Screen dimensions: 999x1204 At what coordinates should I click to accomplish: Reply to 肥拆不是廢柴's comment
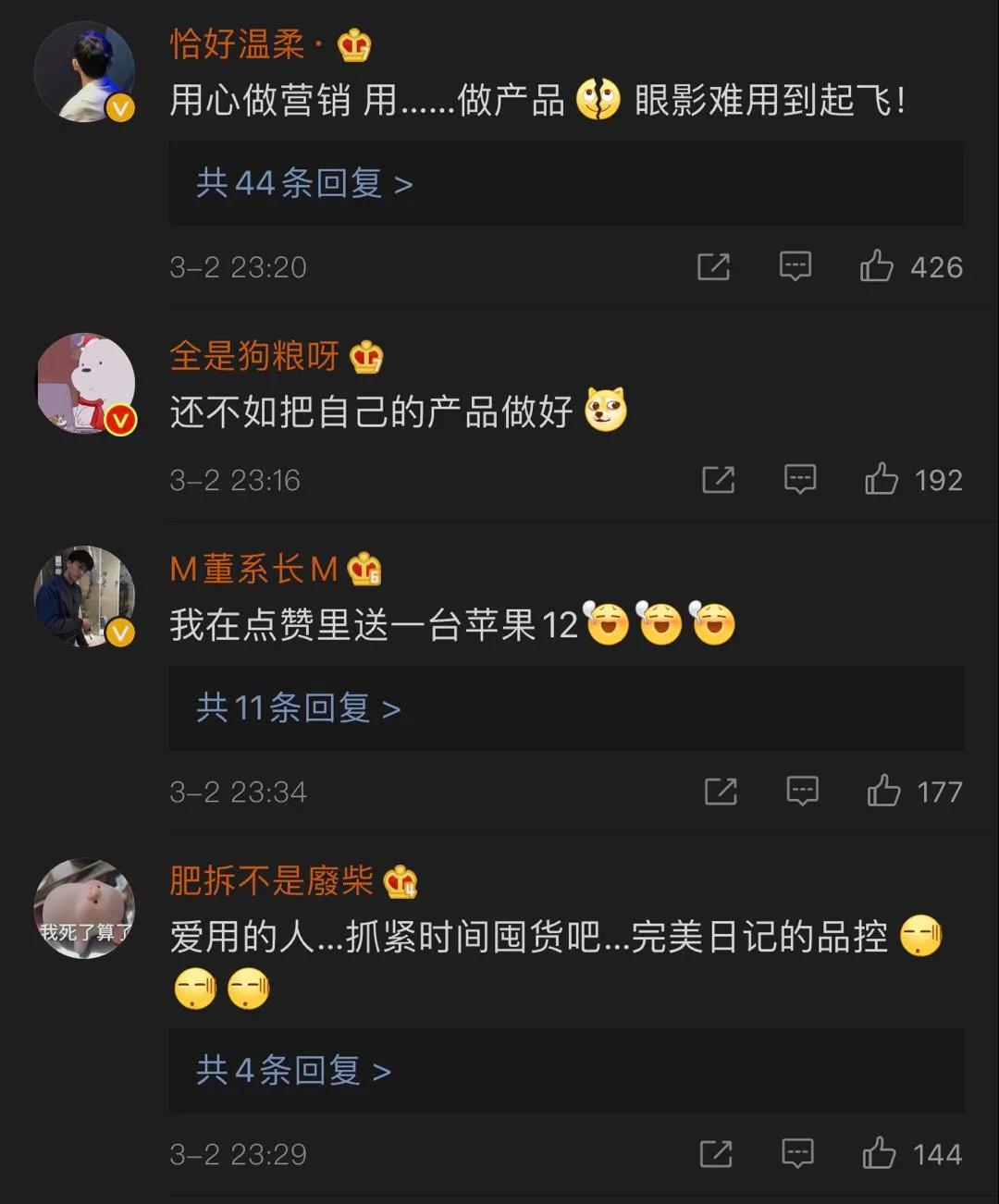coord(798,1153)
